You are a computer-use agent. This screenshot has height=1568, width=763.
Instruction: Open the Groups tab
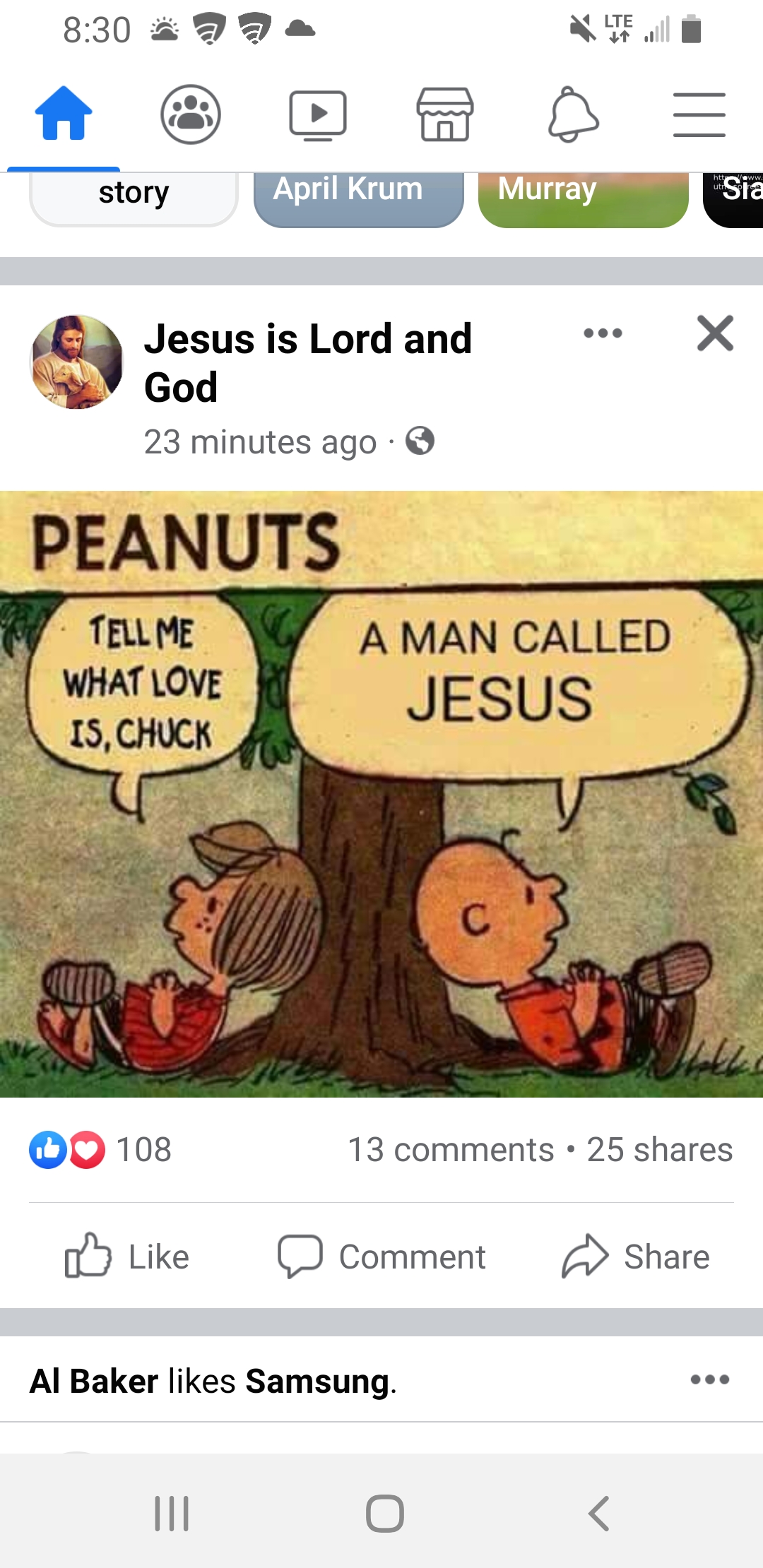pos(191,114)
